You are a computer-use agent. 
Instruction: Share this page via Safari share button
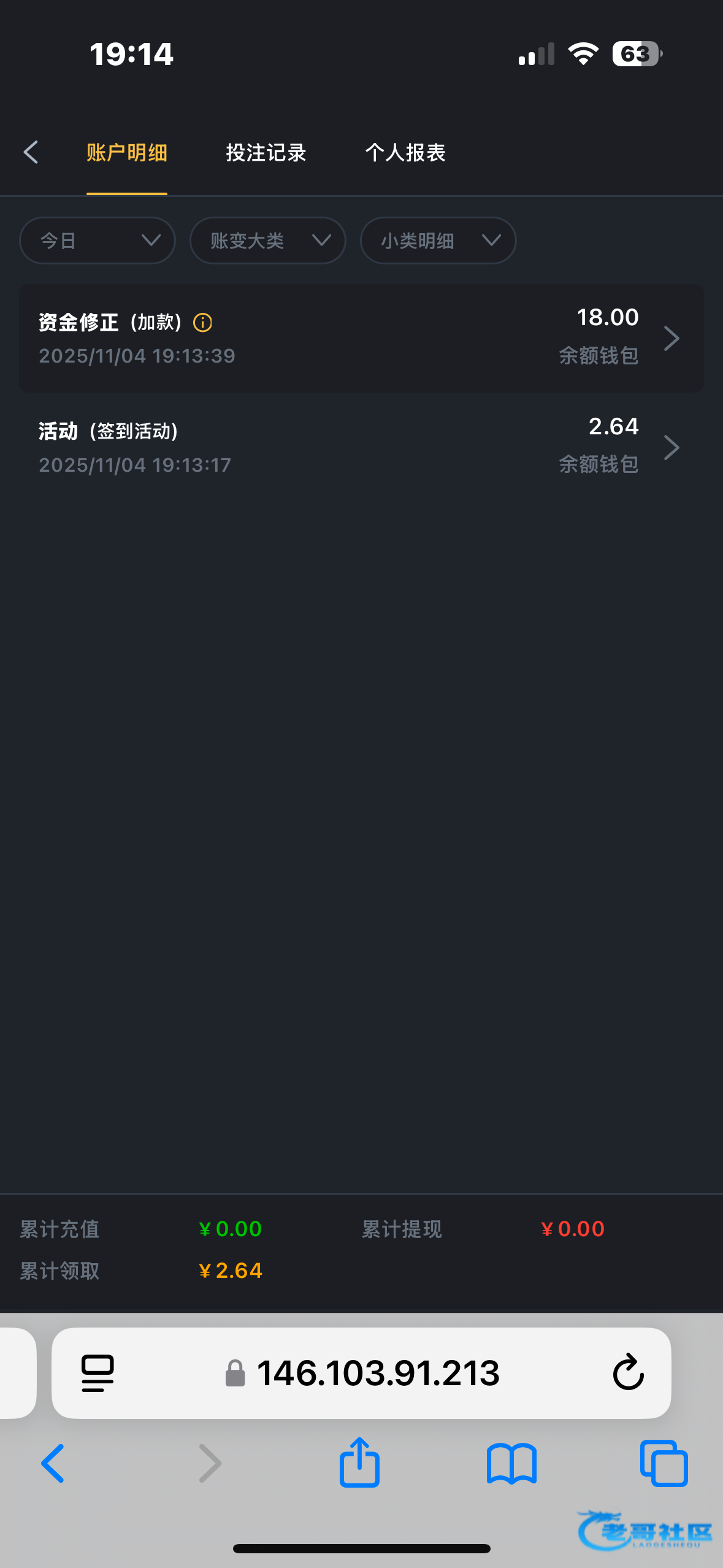point(359,1462)
